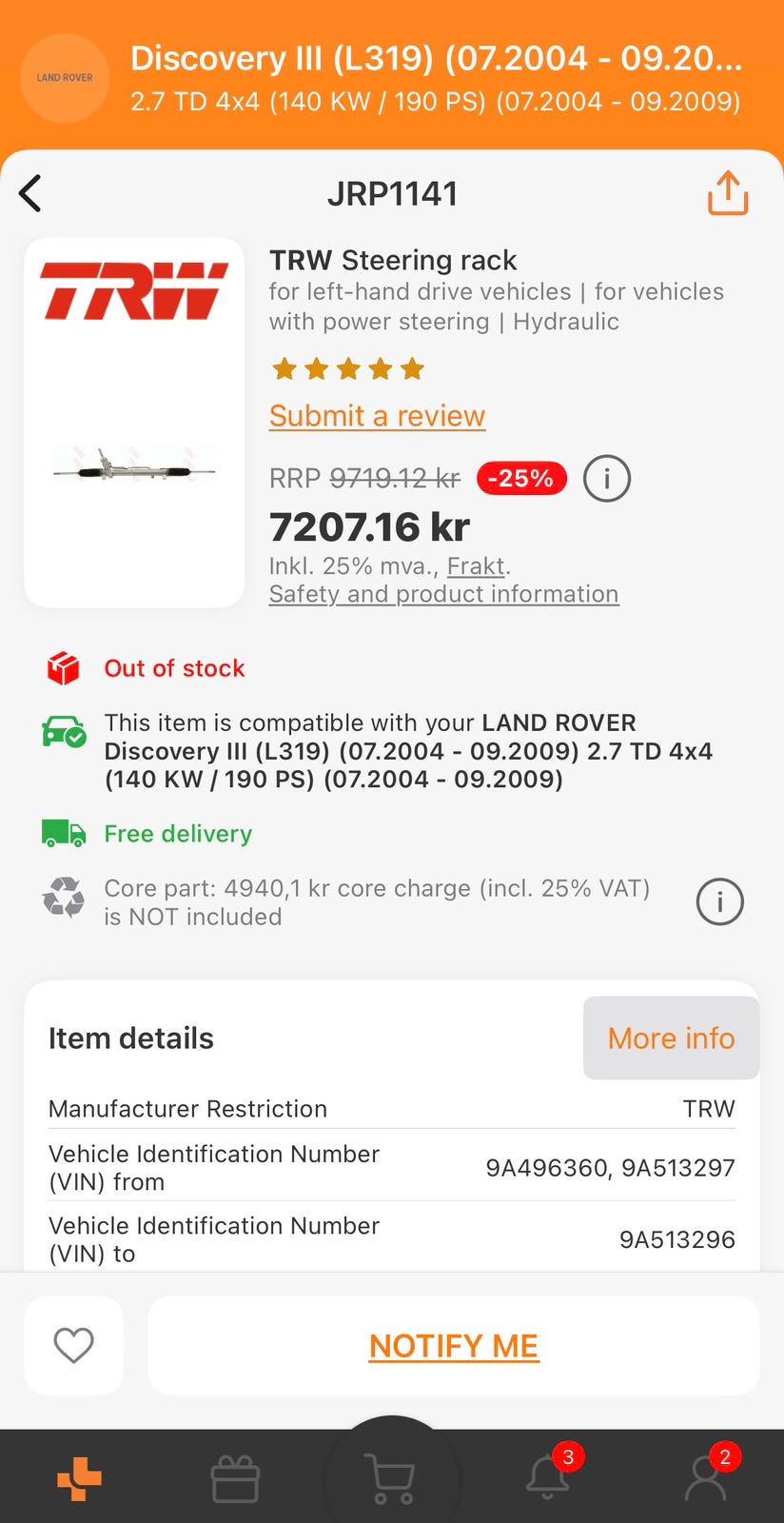Share the JRP1141 product
The width and height of the screenshot is (784, 1523).
coord(728,193)
